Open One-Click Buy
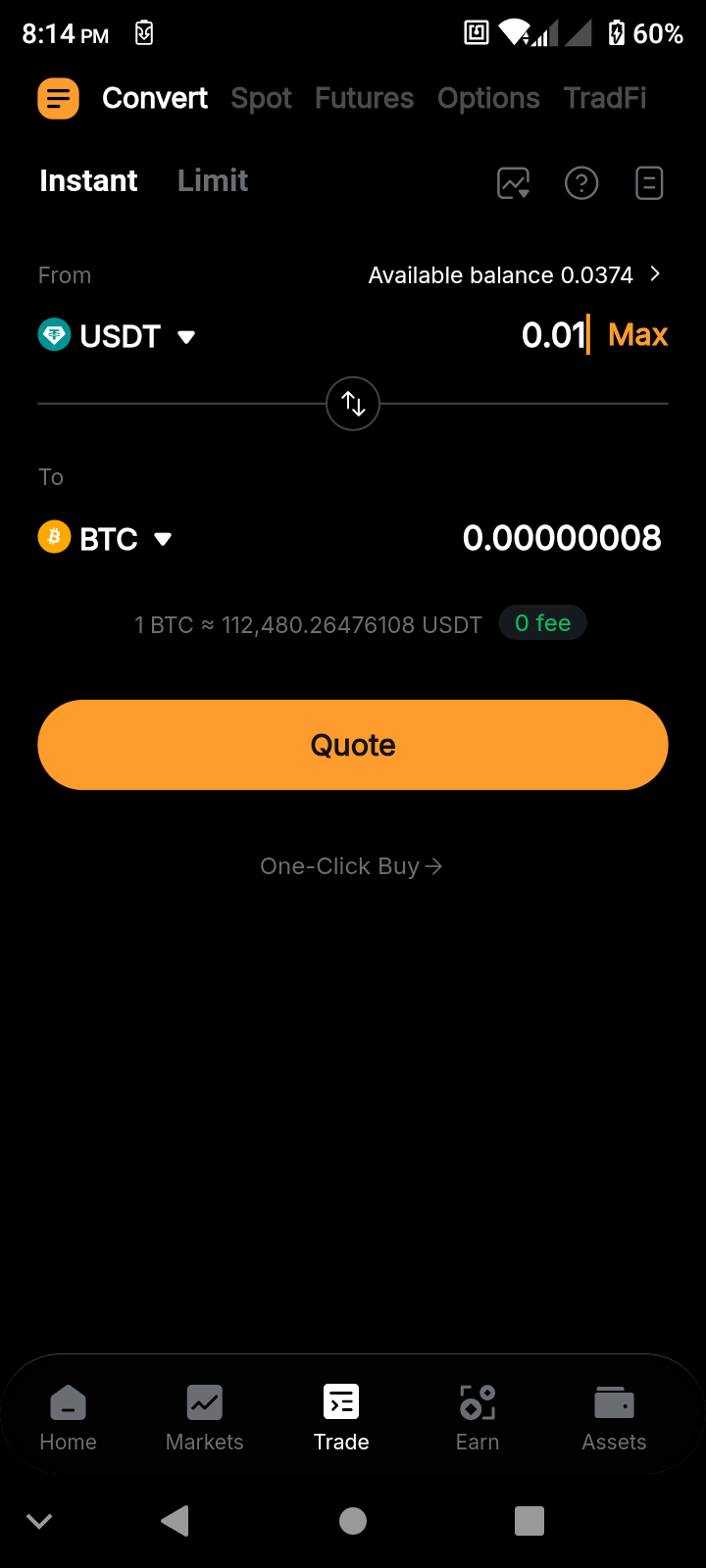This screenshot has height=1568, width=706. point(352,865)
